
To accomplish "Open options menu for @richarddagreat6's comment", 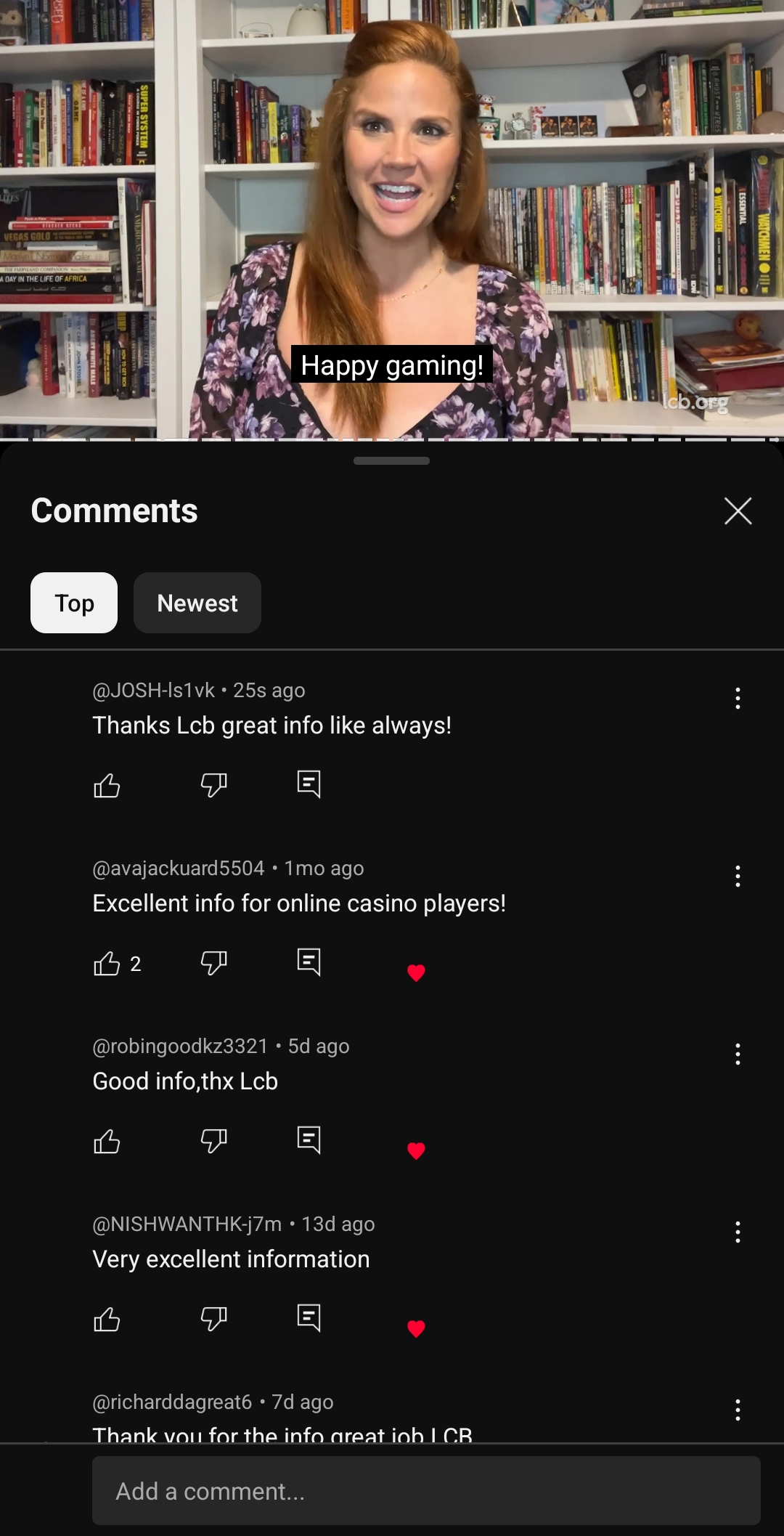I will pyautogui.click(x=738, y=1410).
